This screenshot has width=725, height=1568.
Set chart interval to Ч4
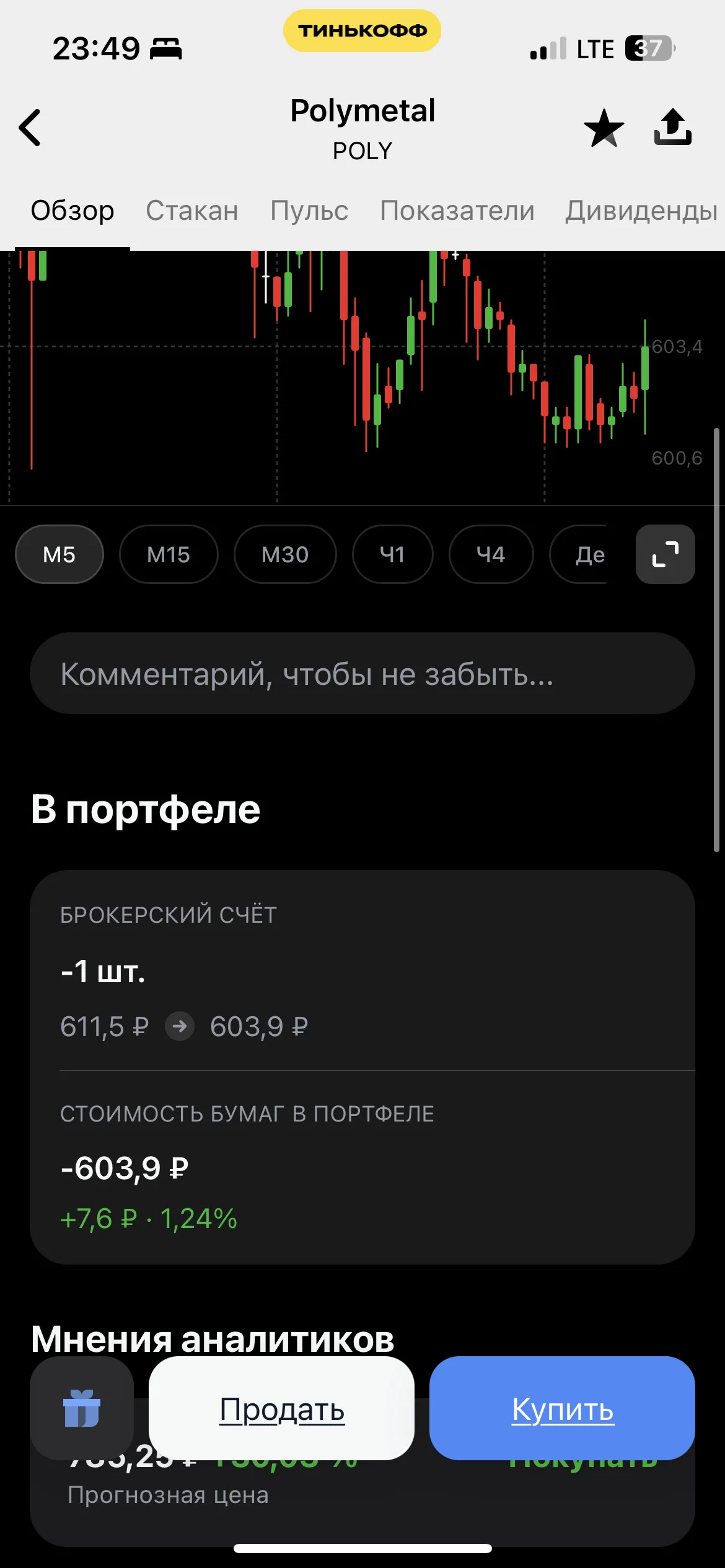[x=491, y=554]
